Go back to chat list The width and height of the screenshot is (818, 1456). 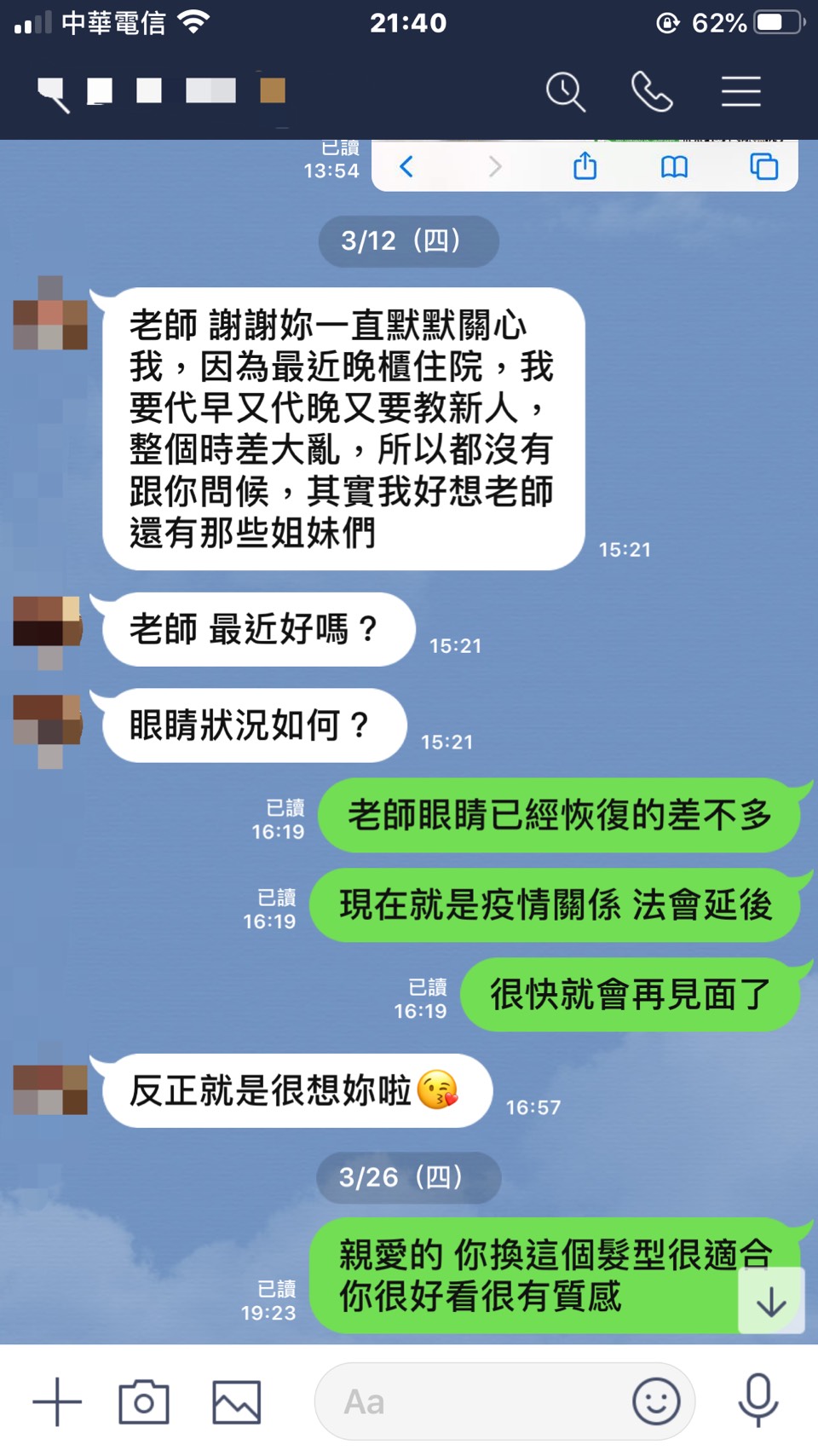(x=54, y=94)
